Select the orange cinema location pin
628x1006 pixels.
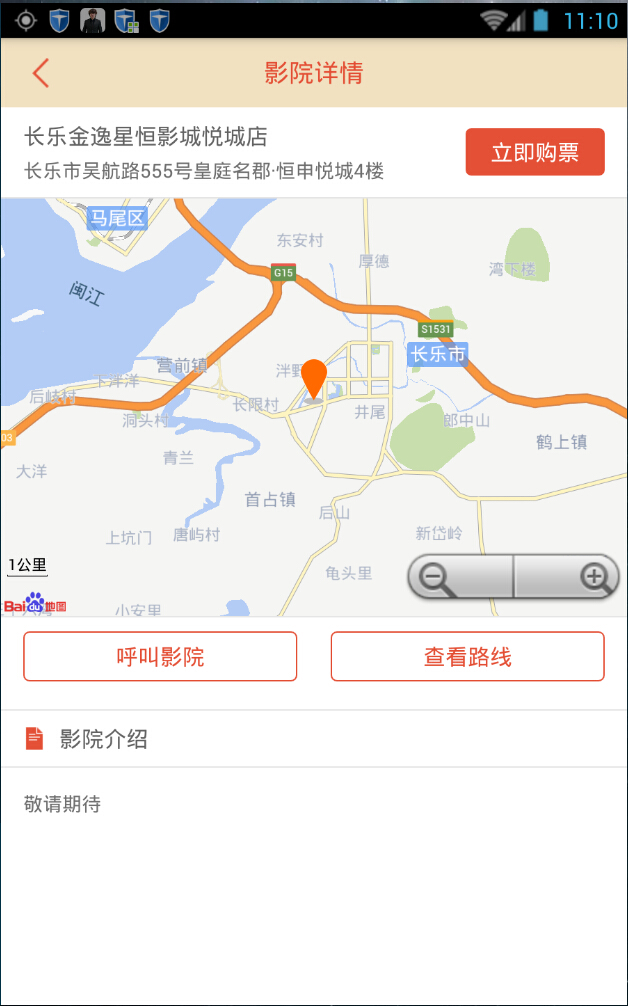pyautogui.click(x=314, y=380)
